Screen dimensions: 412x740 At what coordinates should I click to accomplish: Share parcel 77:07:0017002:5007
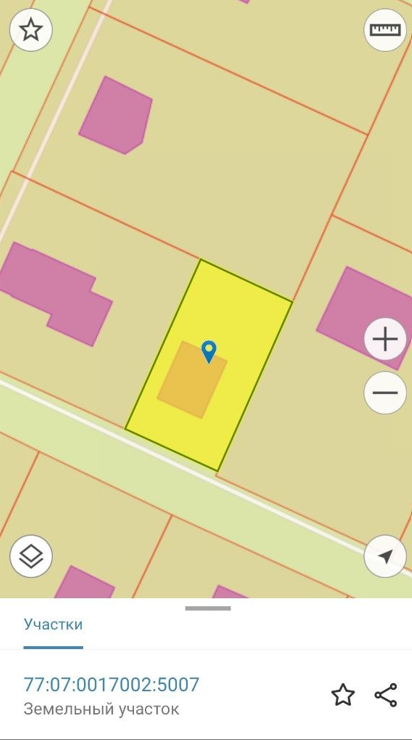coord(386,695)
